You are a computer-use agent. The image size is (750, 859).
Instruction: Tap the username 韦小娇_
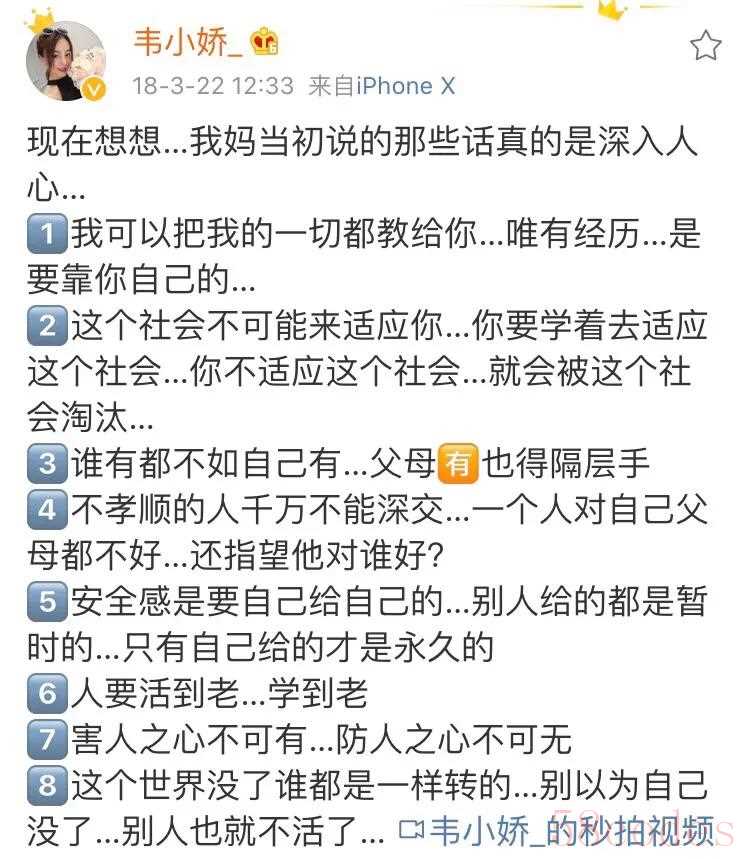pyautogui.click(x=188, y=42)
